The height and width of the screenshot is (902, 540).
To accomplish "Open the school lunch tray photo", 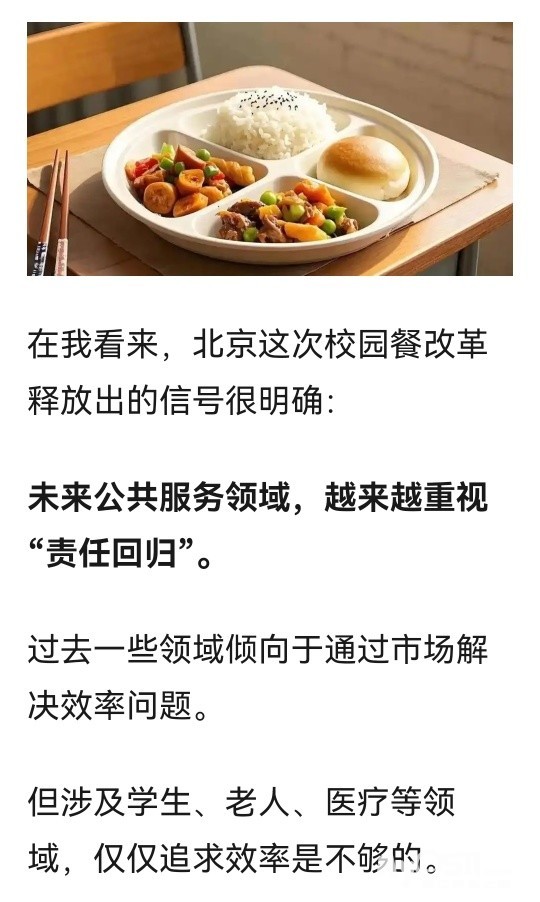I will click(270, 149).
